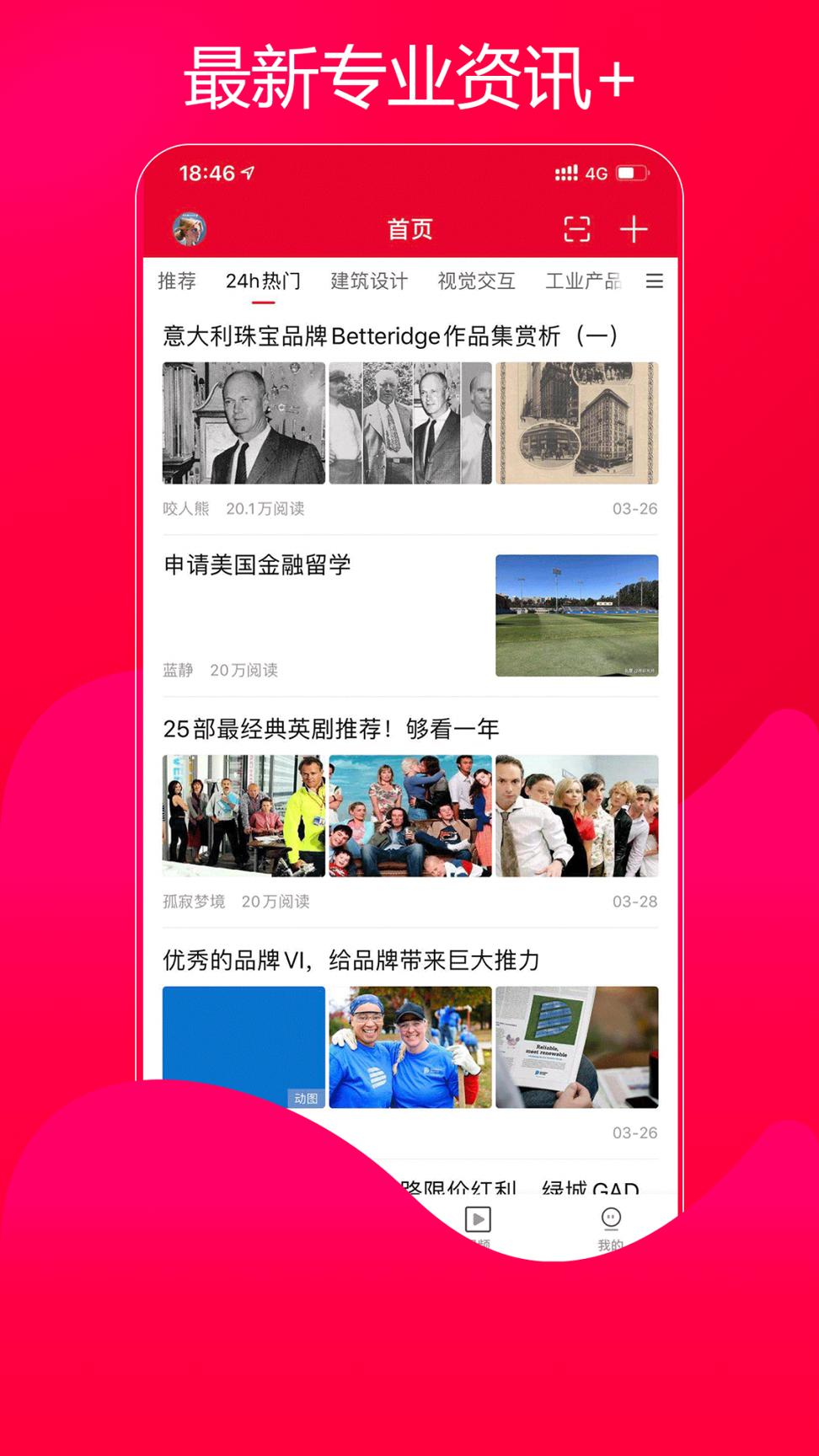Viewport: 819px width, 1456px height.
Task: Open the QR code scan icon
Action: tap(578, 228)
